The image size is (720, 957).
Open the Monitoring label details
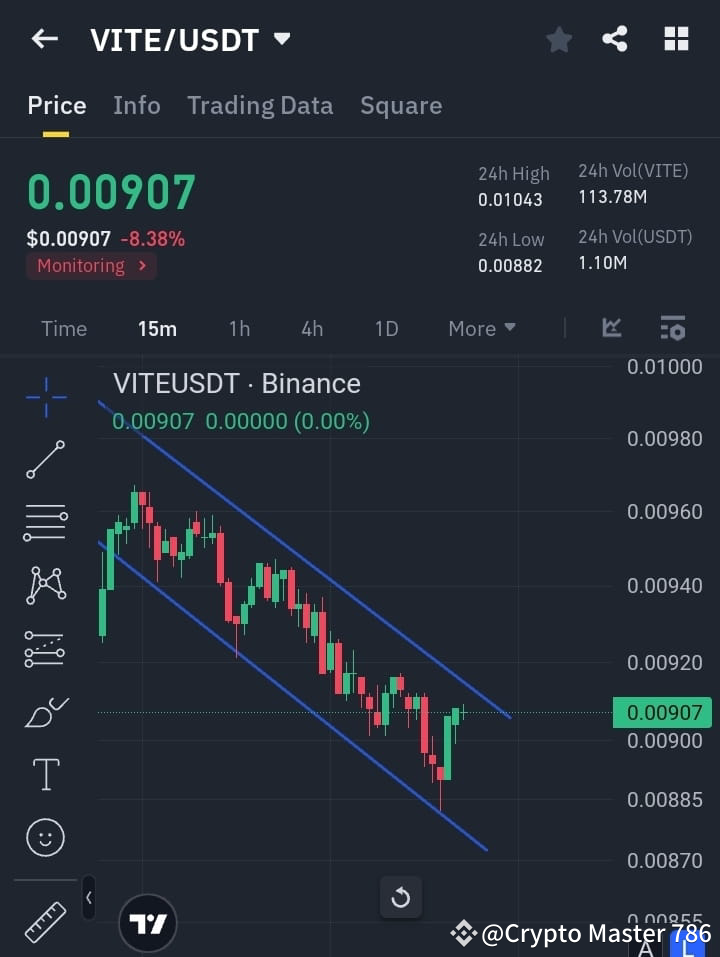tap(91, 266)
